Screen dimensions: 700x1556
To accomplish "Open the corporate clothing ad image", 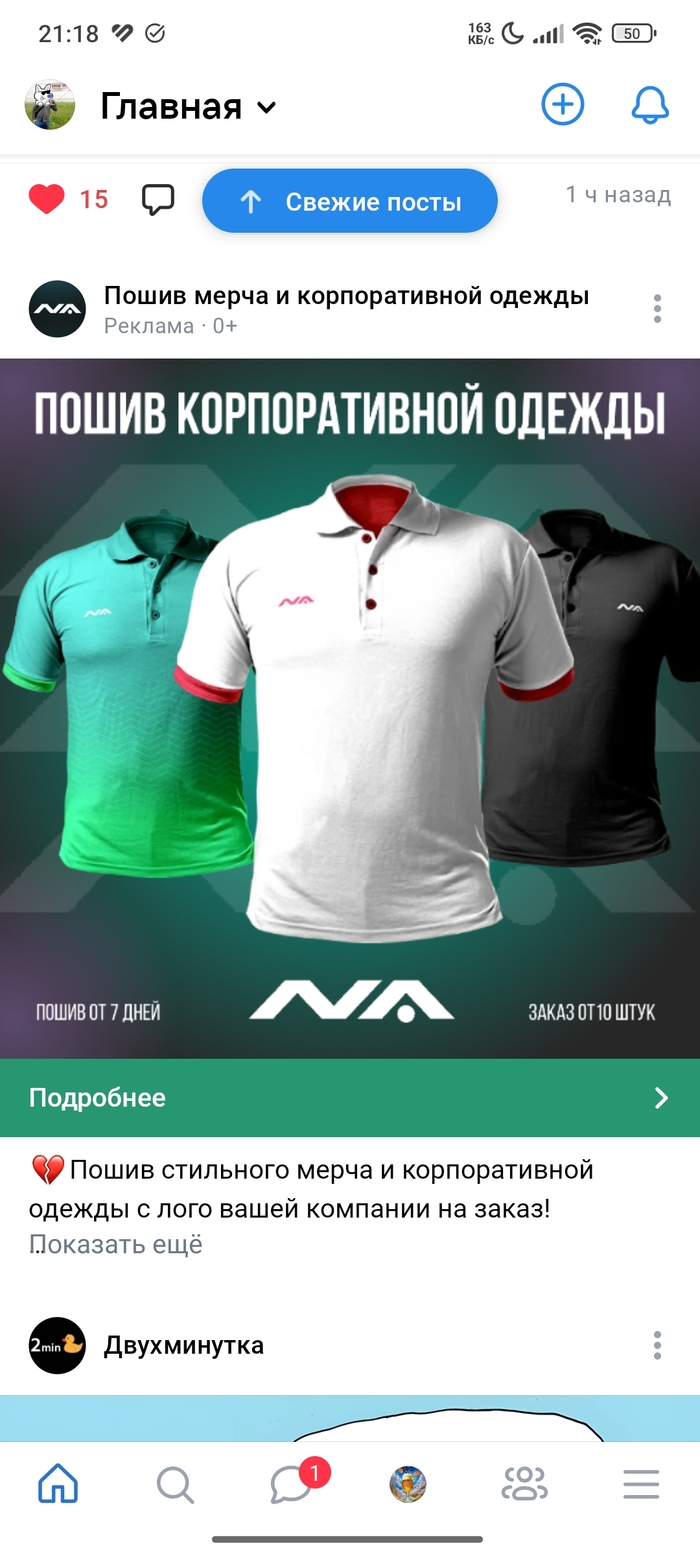I will tap(350, 707).
